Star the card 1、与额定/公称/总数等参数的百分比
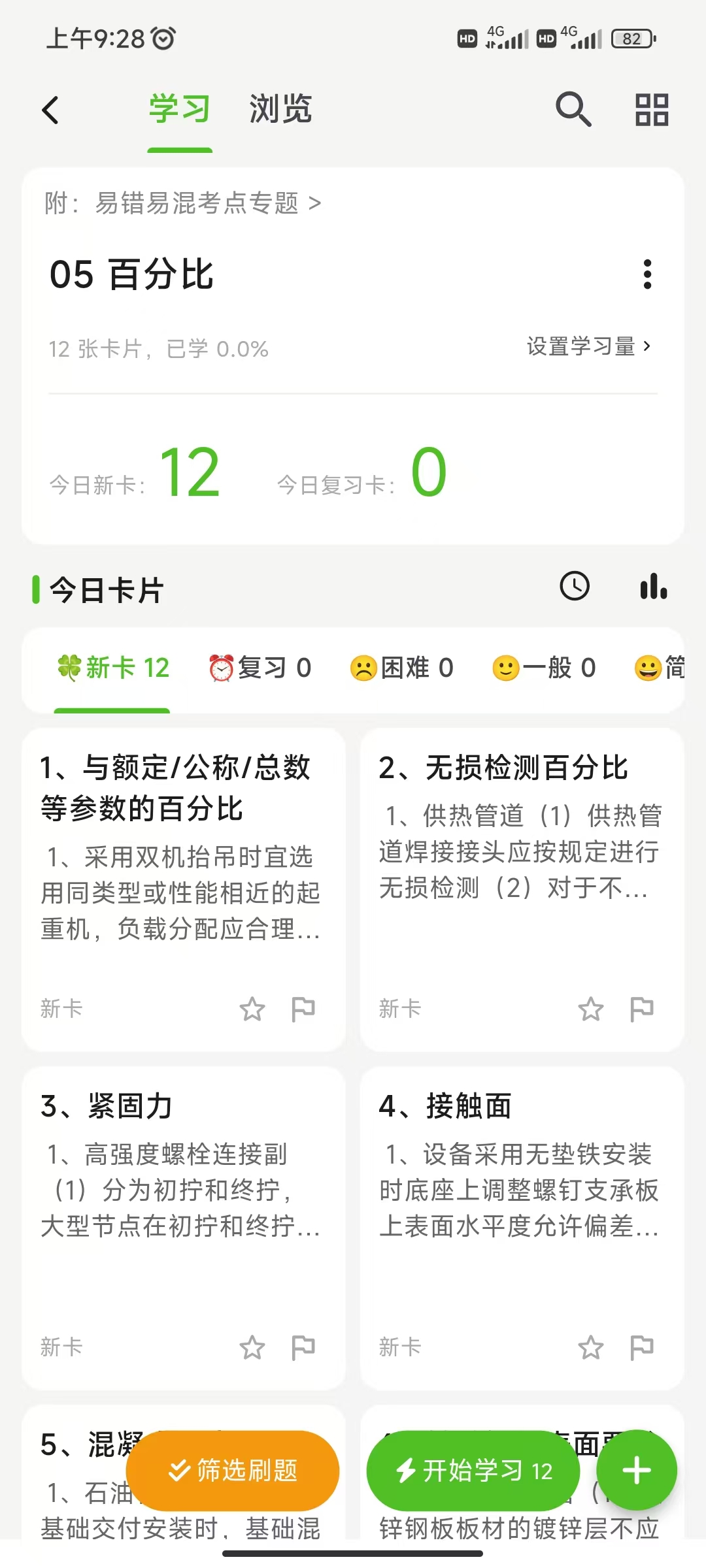The image size is (706, 1568). coord(252,1009)
